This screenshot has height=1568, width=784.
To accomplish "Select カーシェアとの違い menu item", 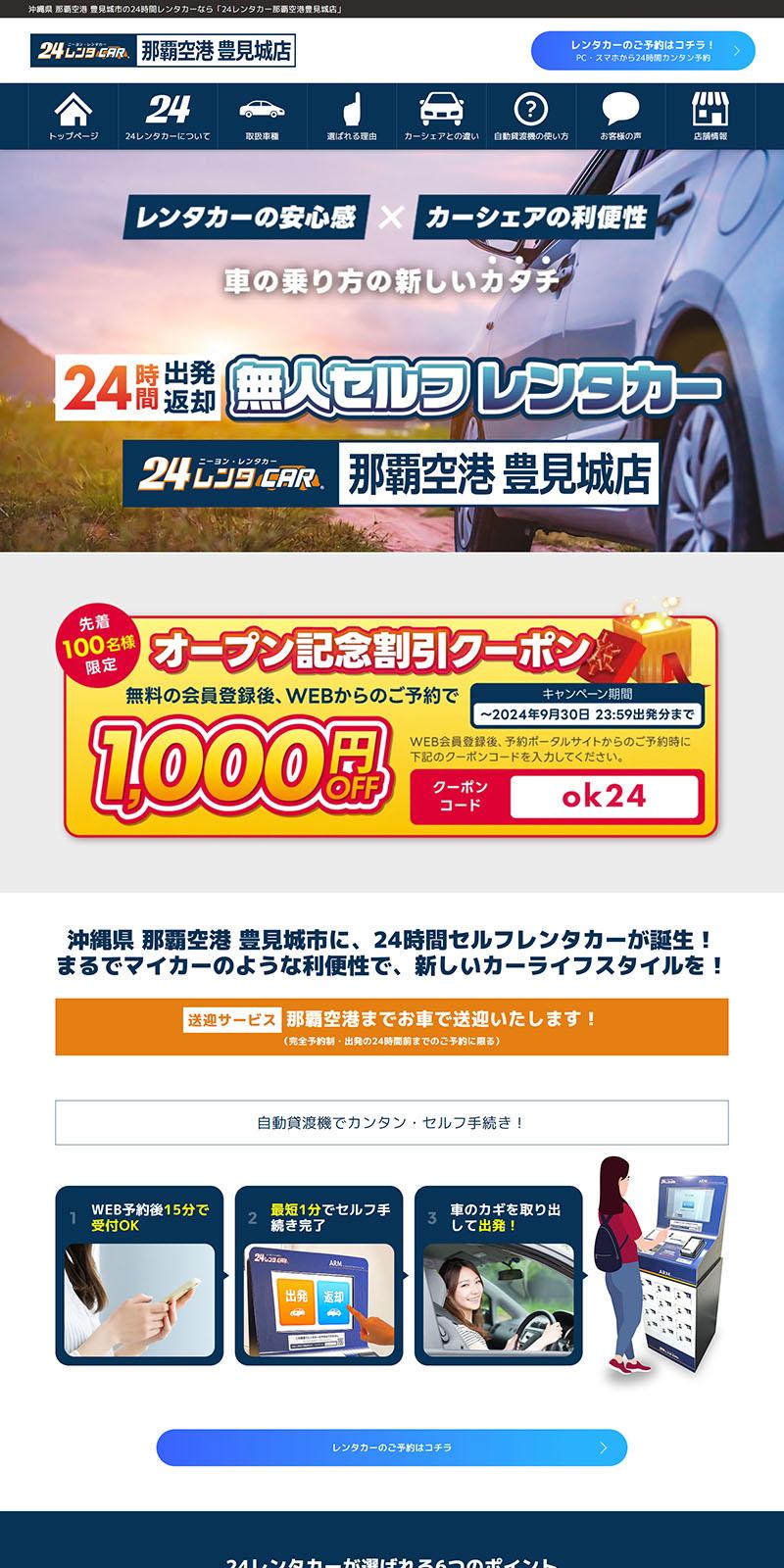I will (x=441, y=117).
